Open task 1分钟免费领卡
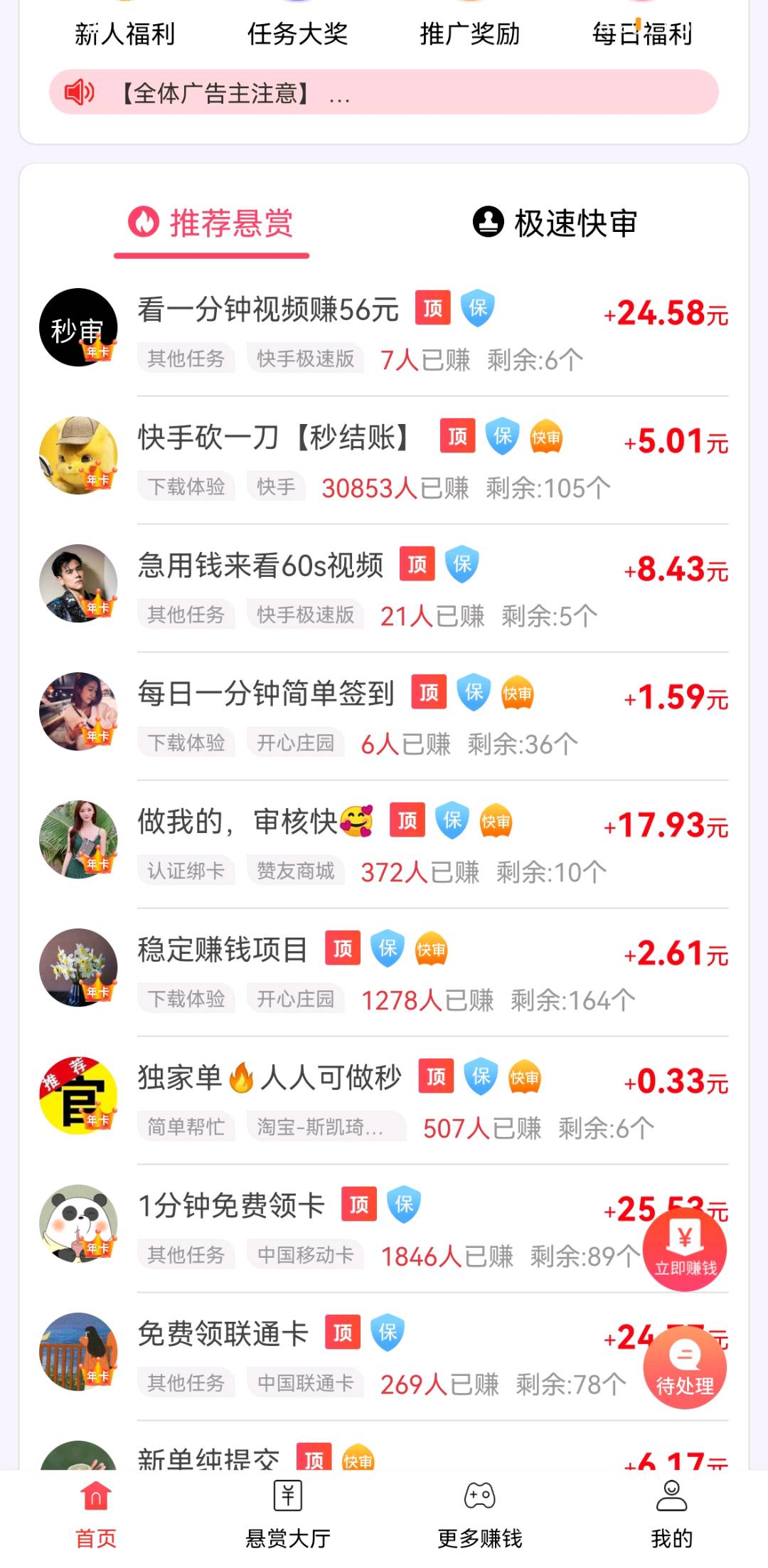The image size is (768, 1568). (231, 1207)
